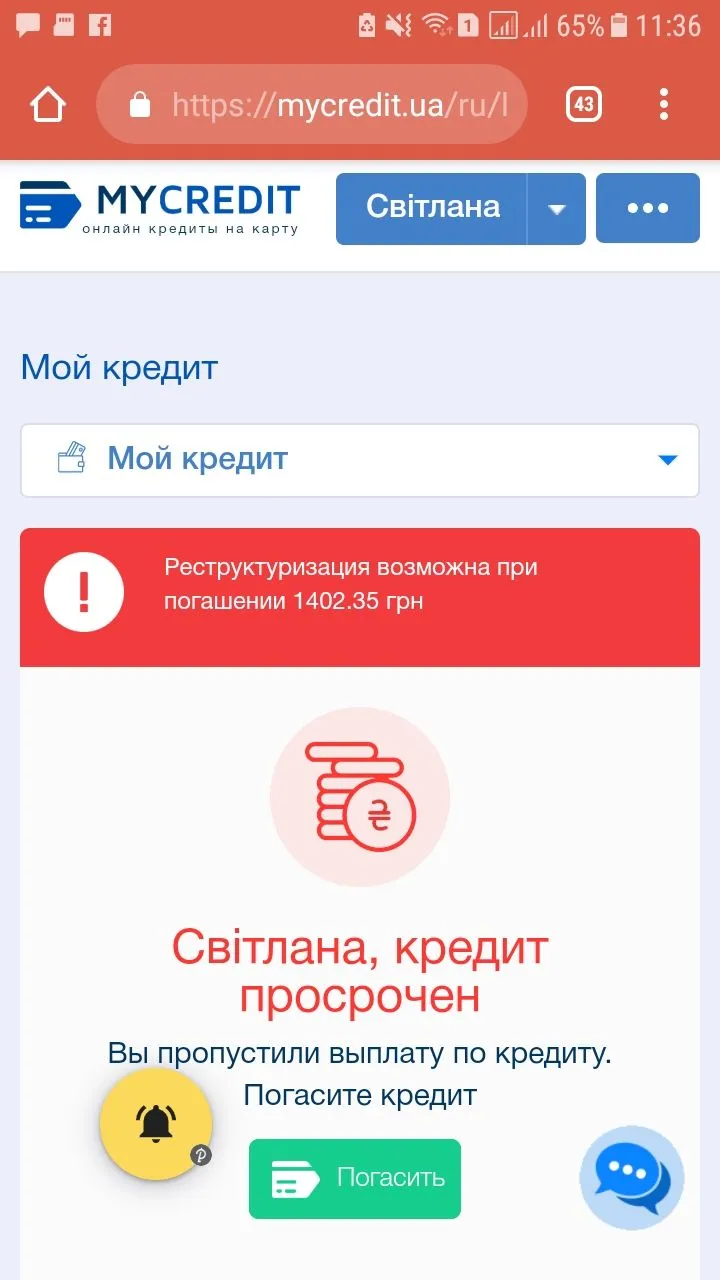
Task: Expand the arrow next to Світлана
Action: pyautogui.click(x=557, y=208)
